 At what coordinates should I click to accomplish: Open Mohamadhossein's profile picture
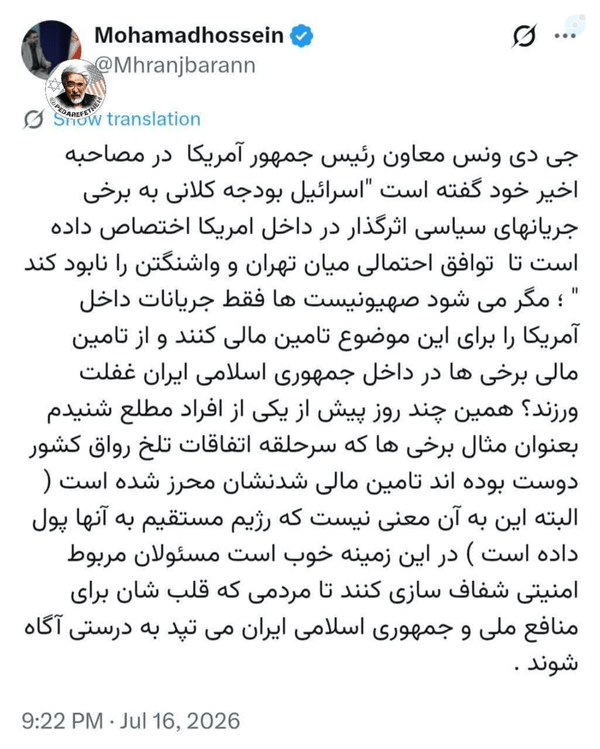50,50
